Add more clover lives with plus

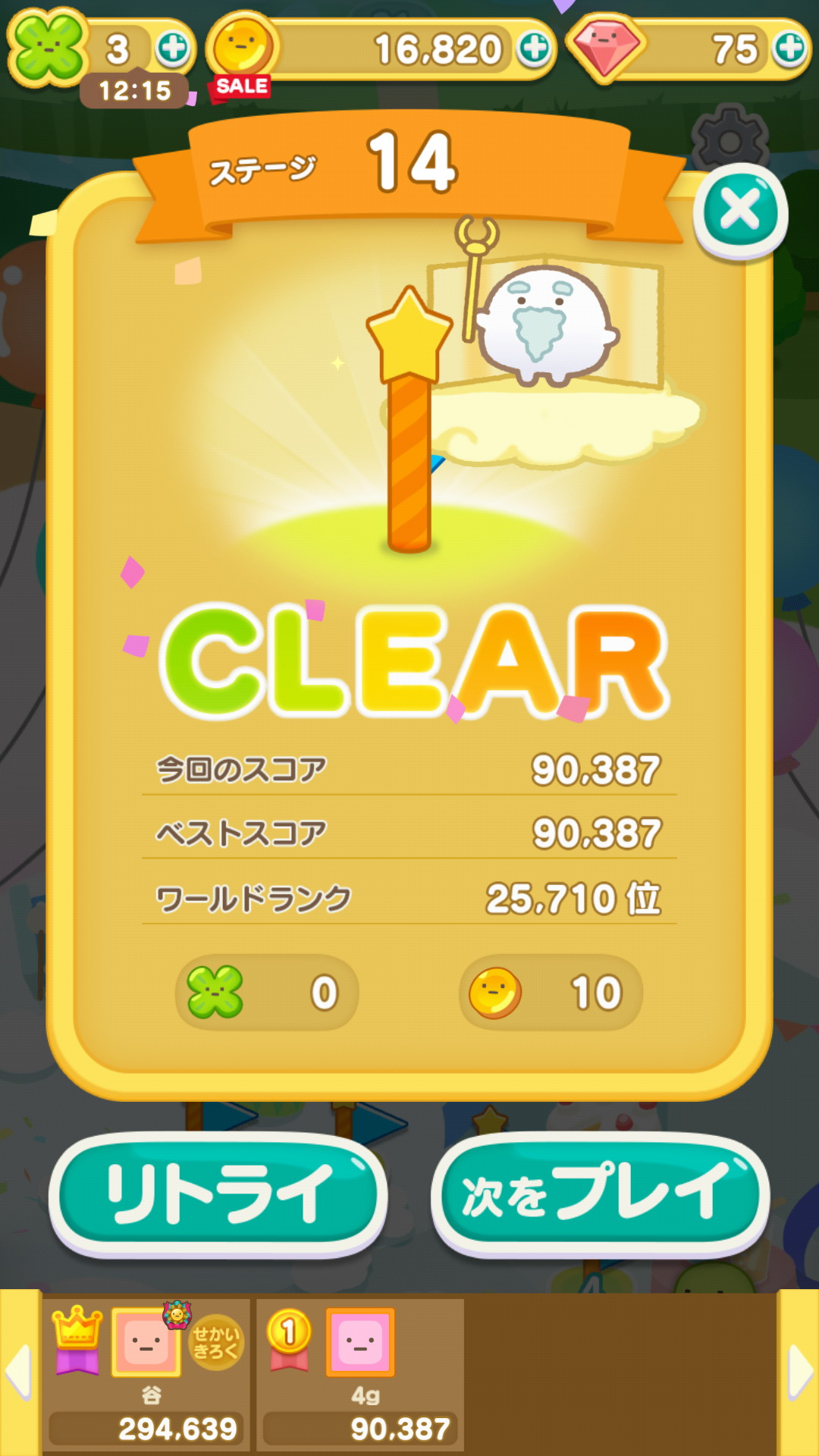coord(174,49)
